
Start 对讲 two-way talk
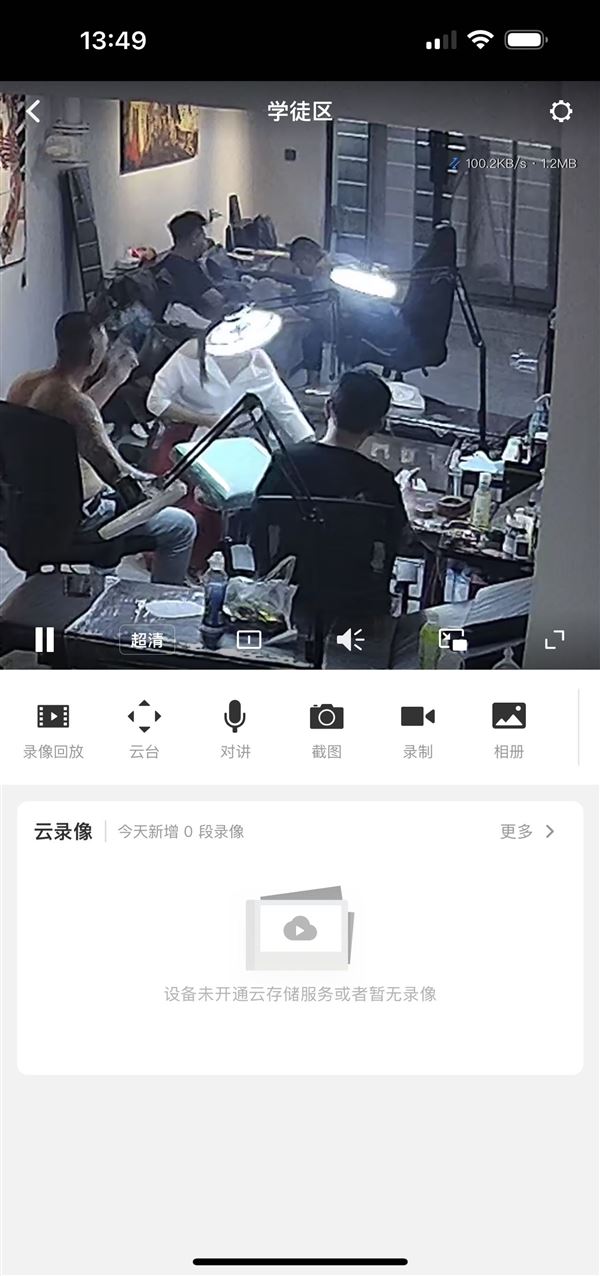tap(235, 730)
